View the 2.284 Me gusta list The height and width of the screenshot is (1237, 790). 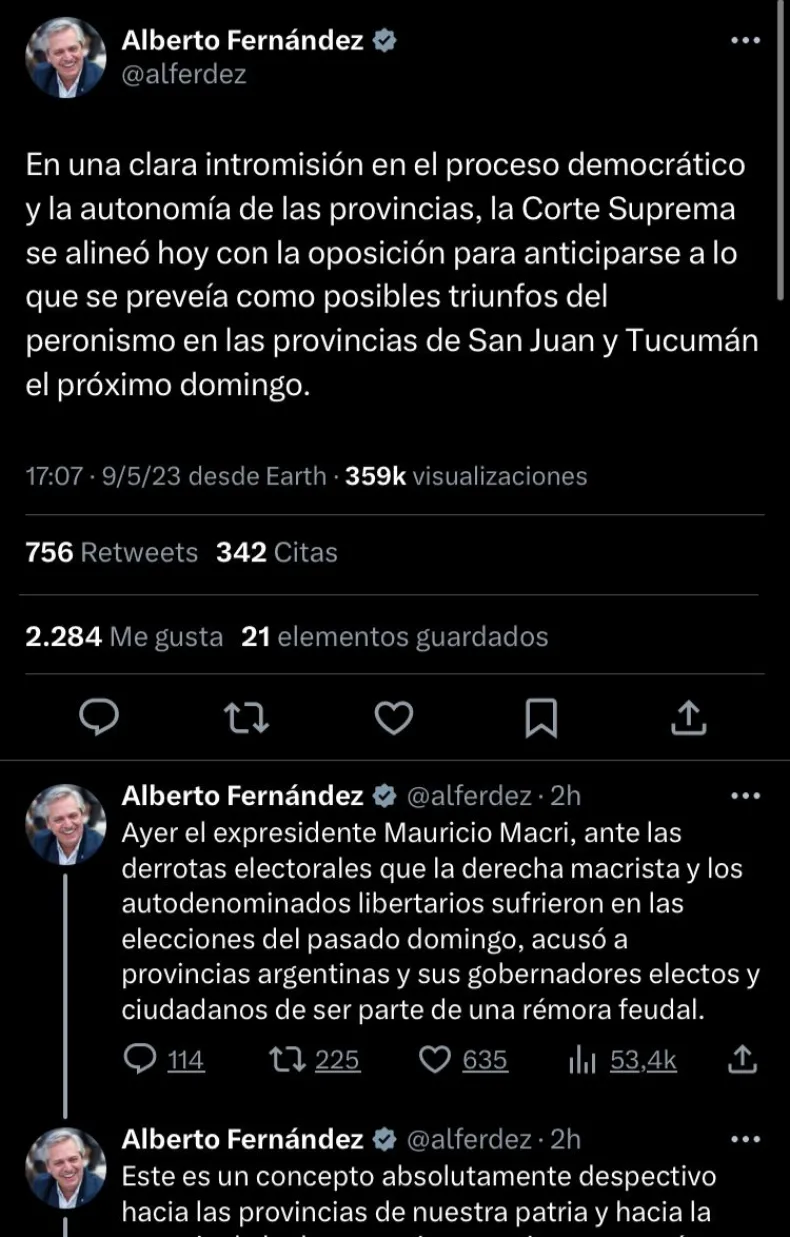coord(124,636)
